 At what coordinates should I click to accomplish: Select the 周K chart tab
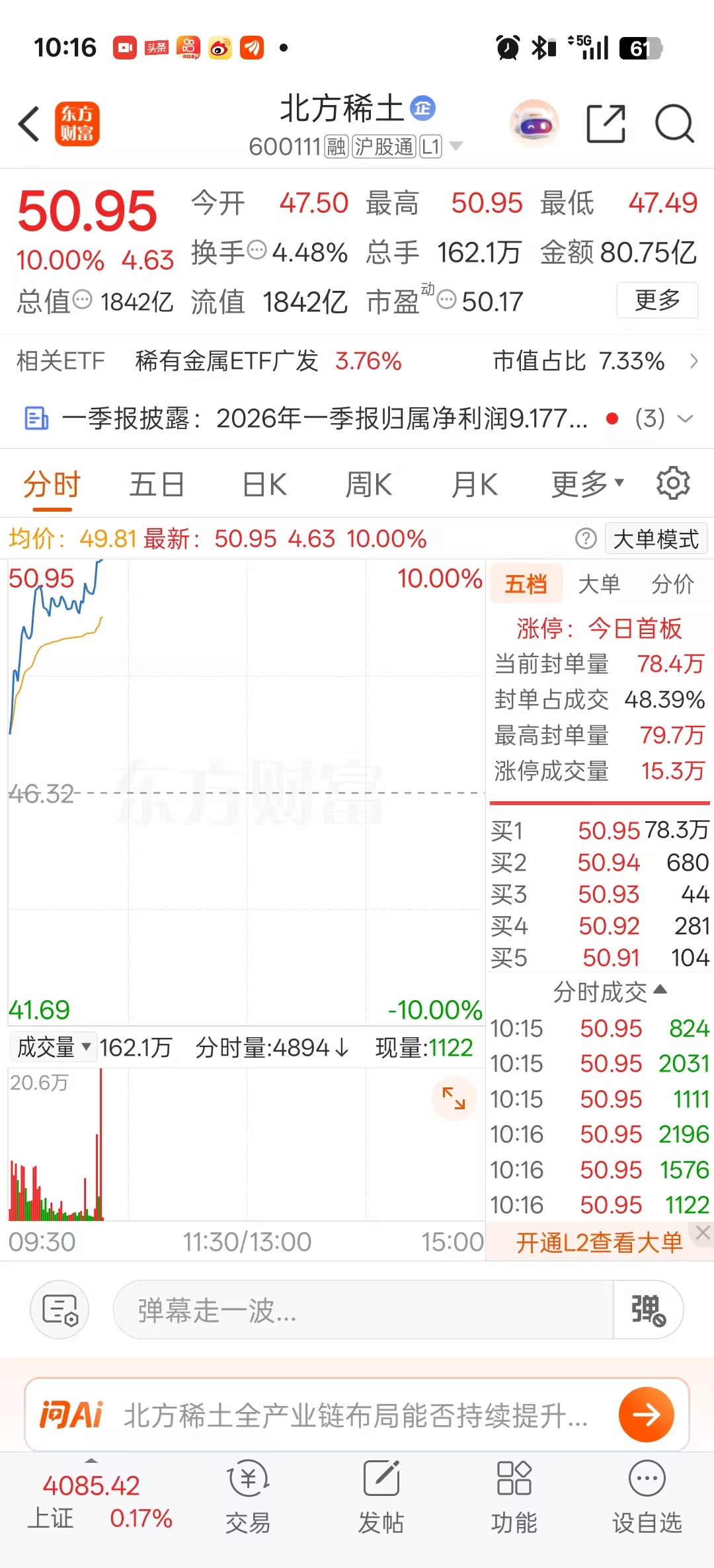point(369,485)
